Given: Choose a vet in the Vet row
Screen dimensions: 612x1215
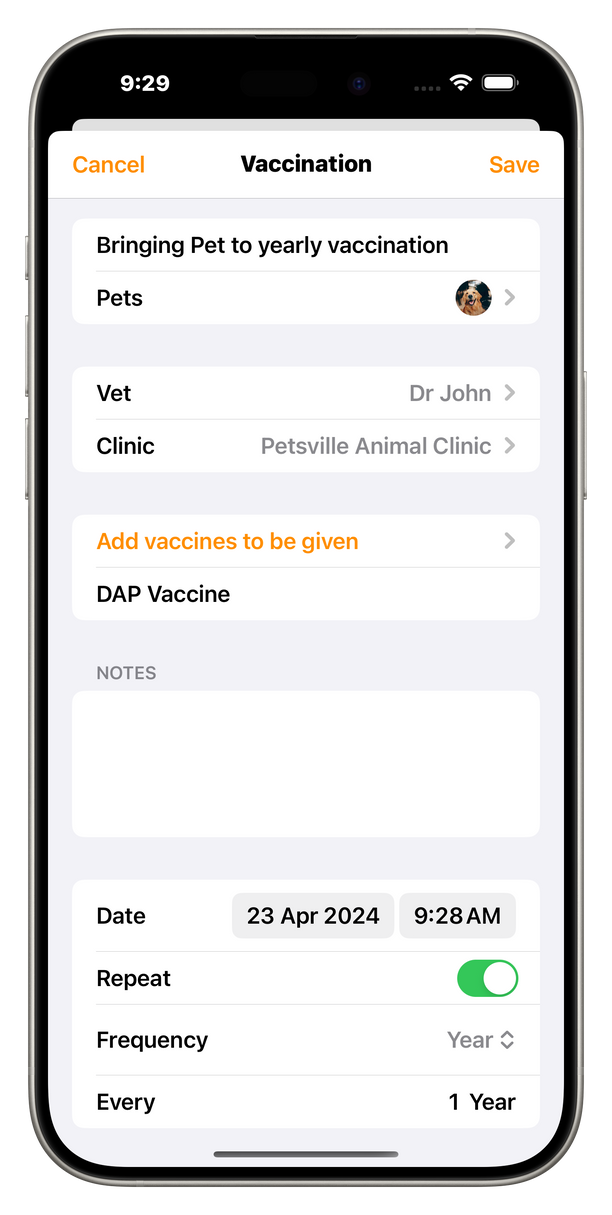Looking at the screenshot, I should tap(306, 393).
